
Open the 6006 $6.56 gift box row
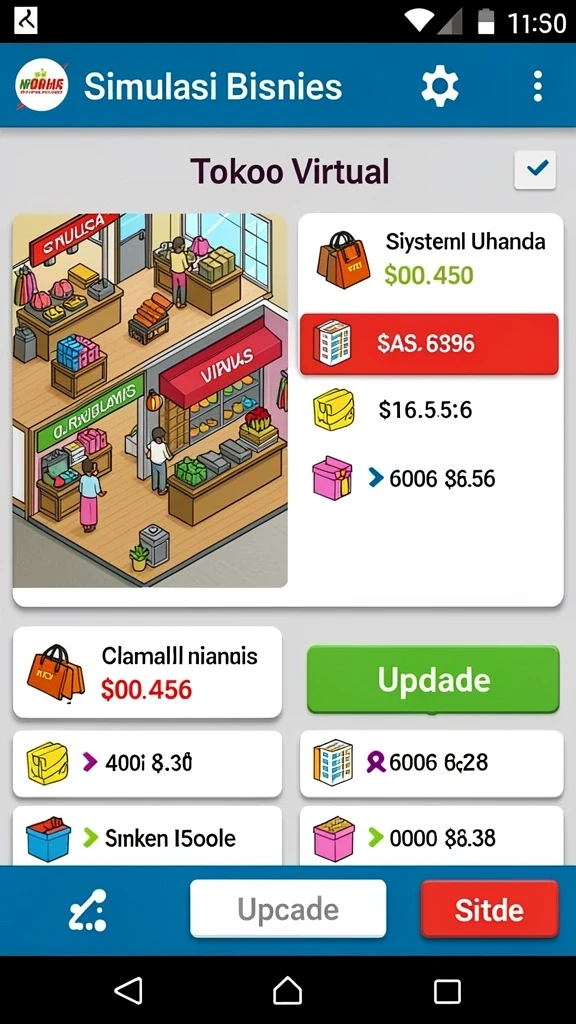click(429, 479)
